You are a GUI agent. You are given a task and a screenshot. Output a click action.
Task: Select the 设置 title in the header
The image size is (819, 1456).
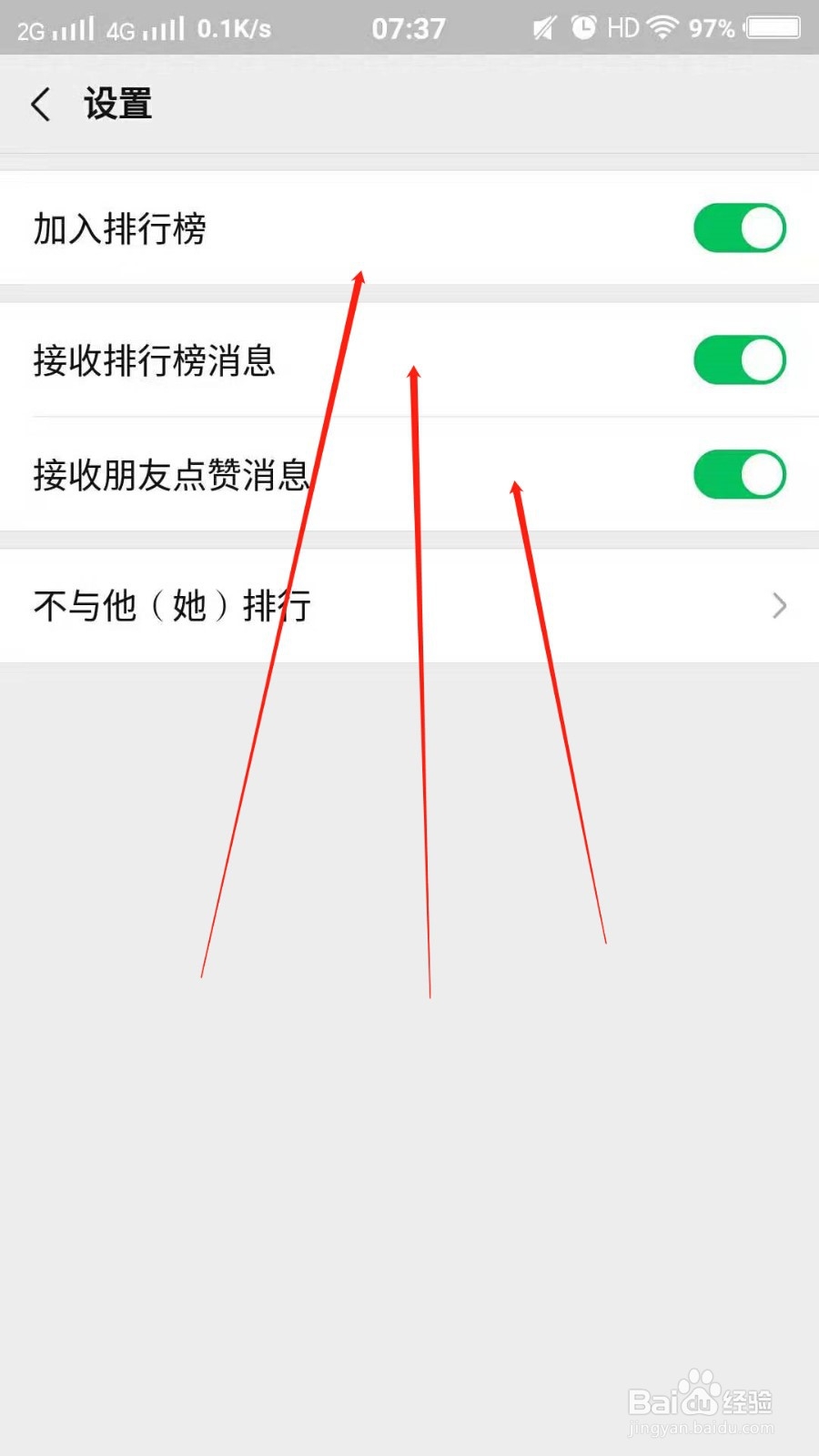tap(116, 105)
